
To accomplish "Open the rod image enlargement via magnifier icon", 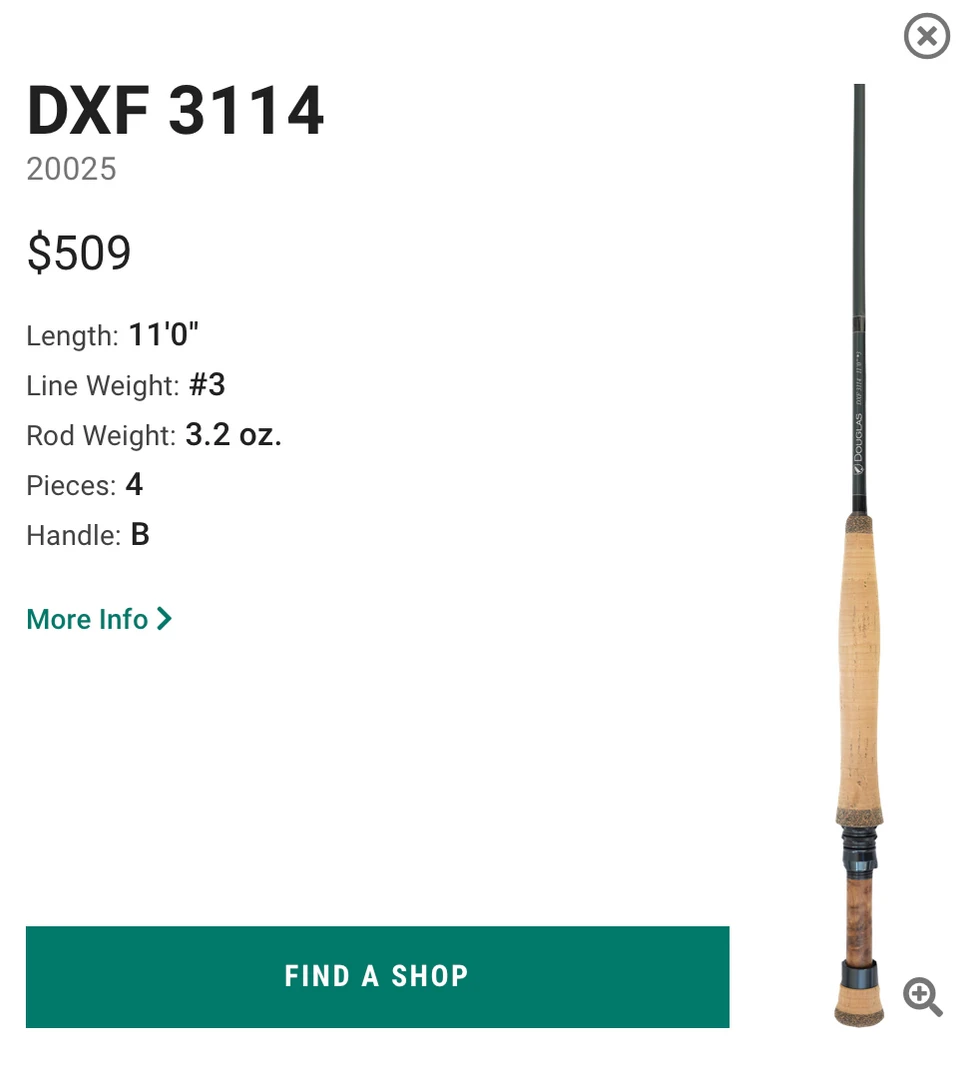I will [922, 997].
